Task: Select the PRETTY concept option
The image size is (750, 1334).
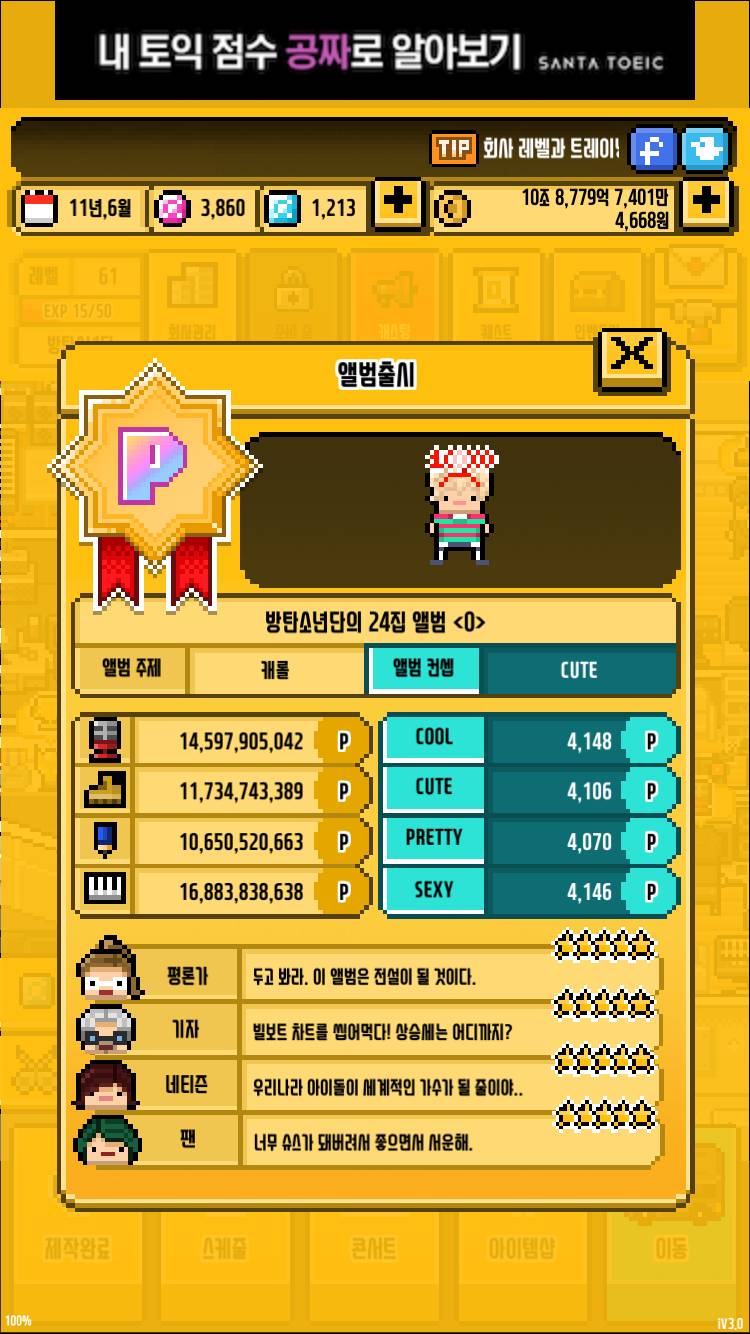Action: [434, 840]
